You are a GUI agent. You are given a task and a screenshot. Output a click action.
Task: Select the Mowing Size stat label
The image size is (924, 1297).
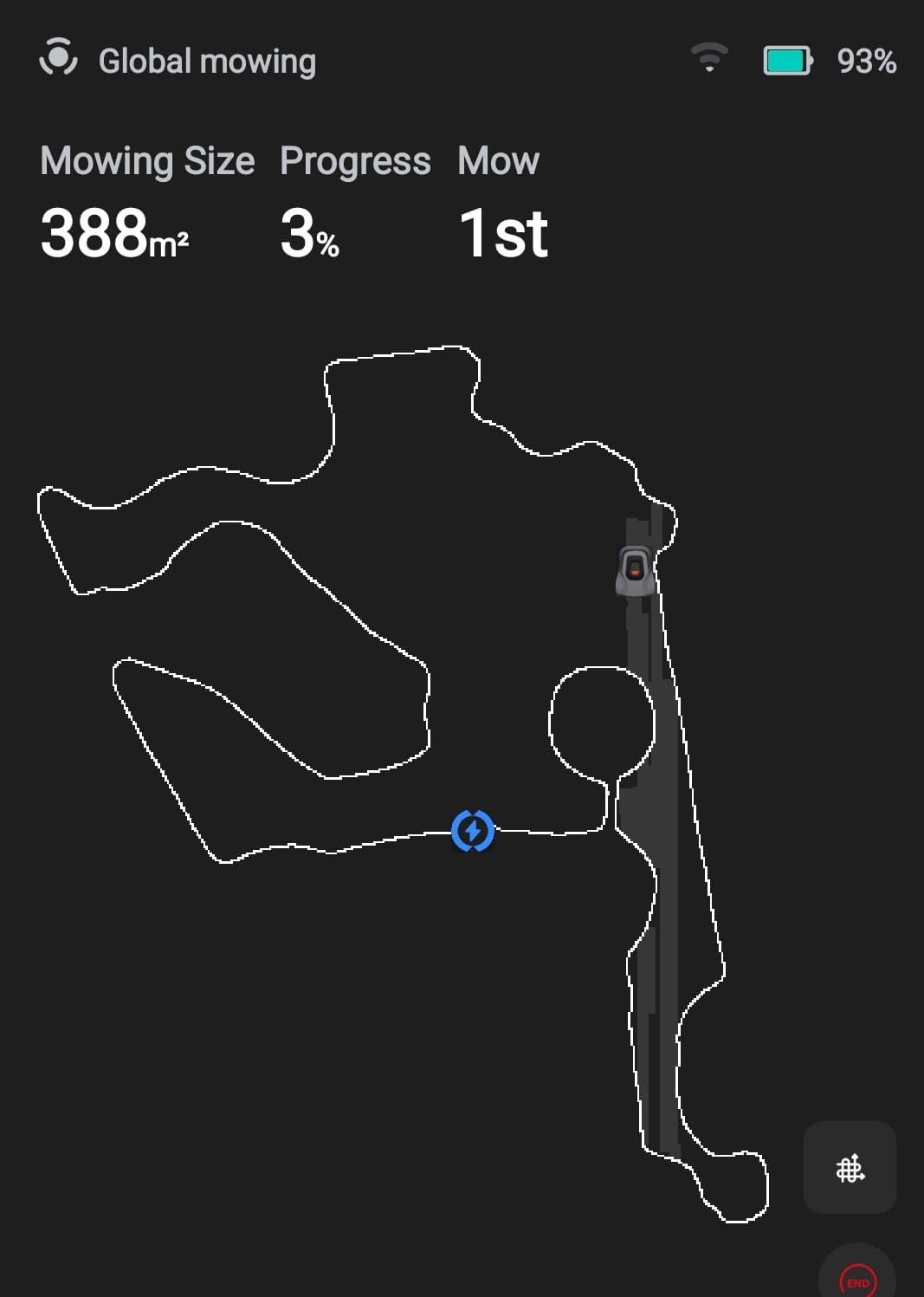pos(147,160)
